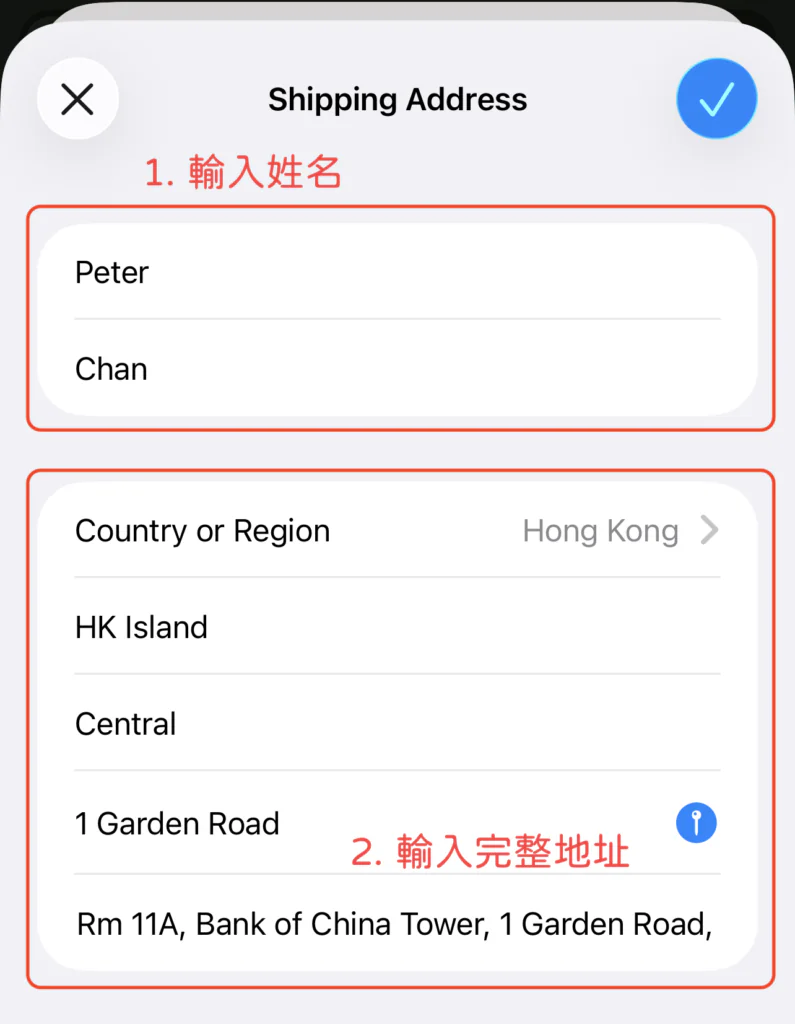Tap the blue location pin icon
This screenshot has width=795, height=1024.
coord(696,823)
